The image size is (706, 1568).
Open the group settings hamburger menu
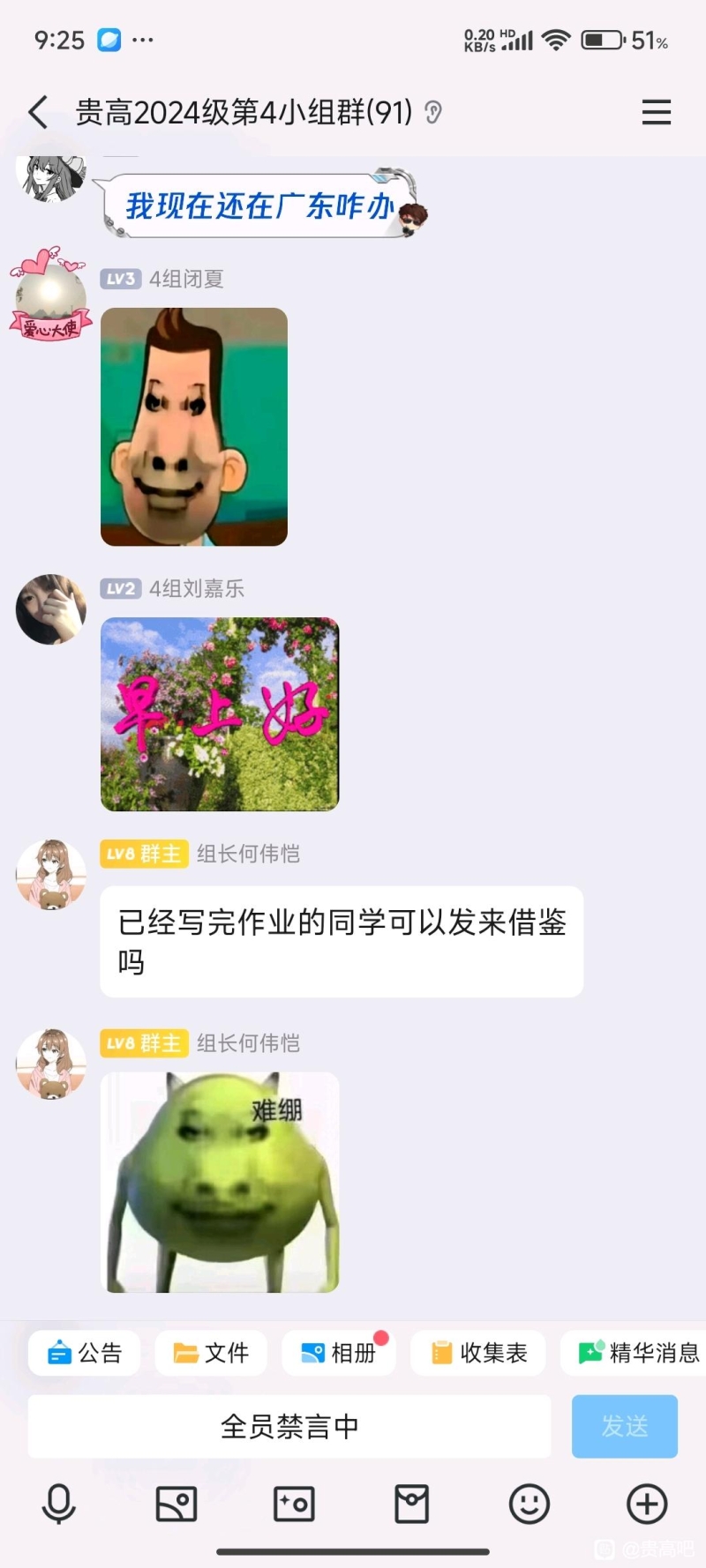(x=656, y=113)
